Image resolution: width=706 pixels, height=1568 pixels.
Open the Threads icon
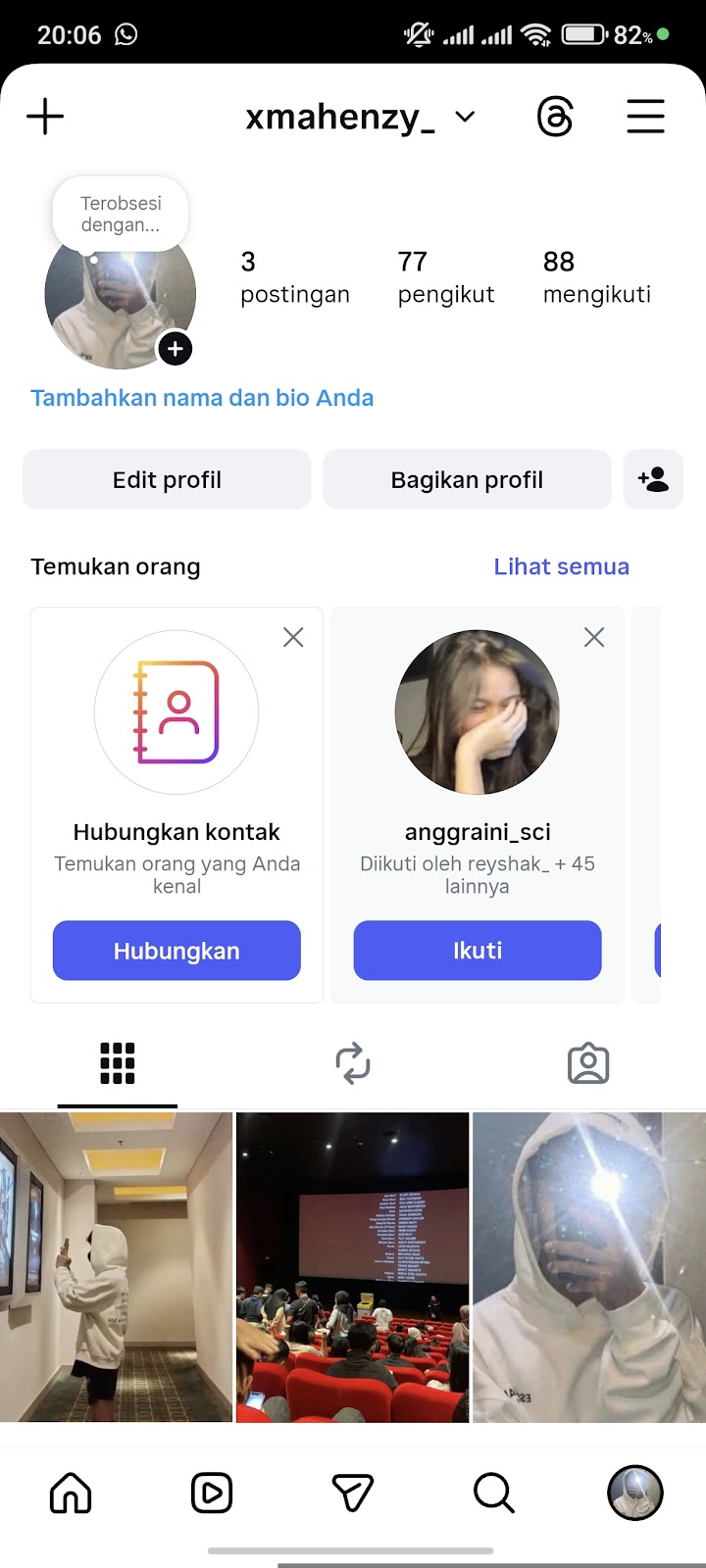coord(555,118)
